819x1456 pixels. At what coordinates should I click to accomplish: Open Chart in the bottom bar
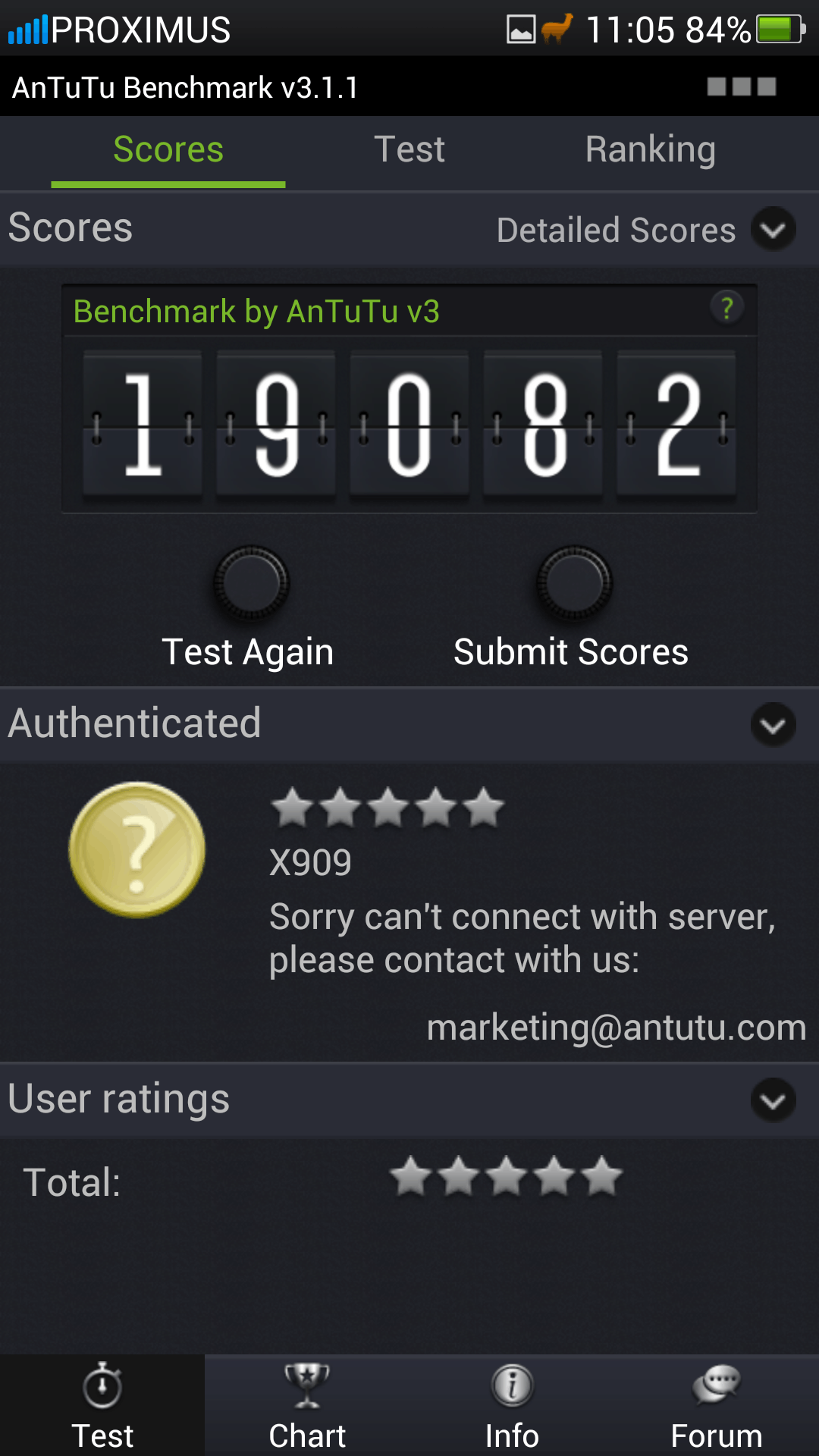point(307,1406)
